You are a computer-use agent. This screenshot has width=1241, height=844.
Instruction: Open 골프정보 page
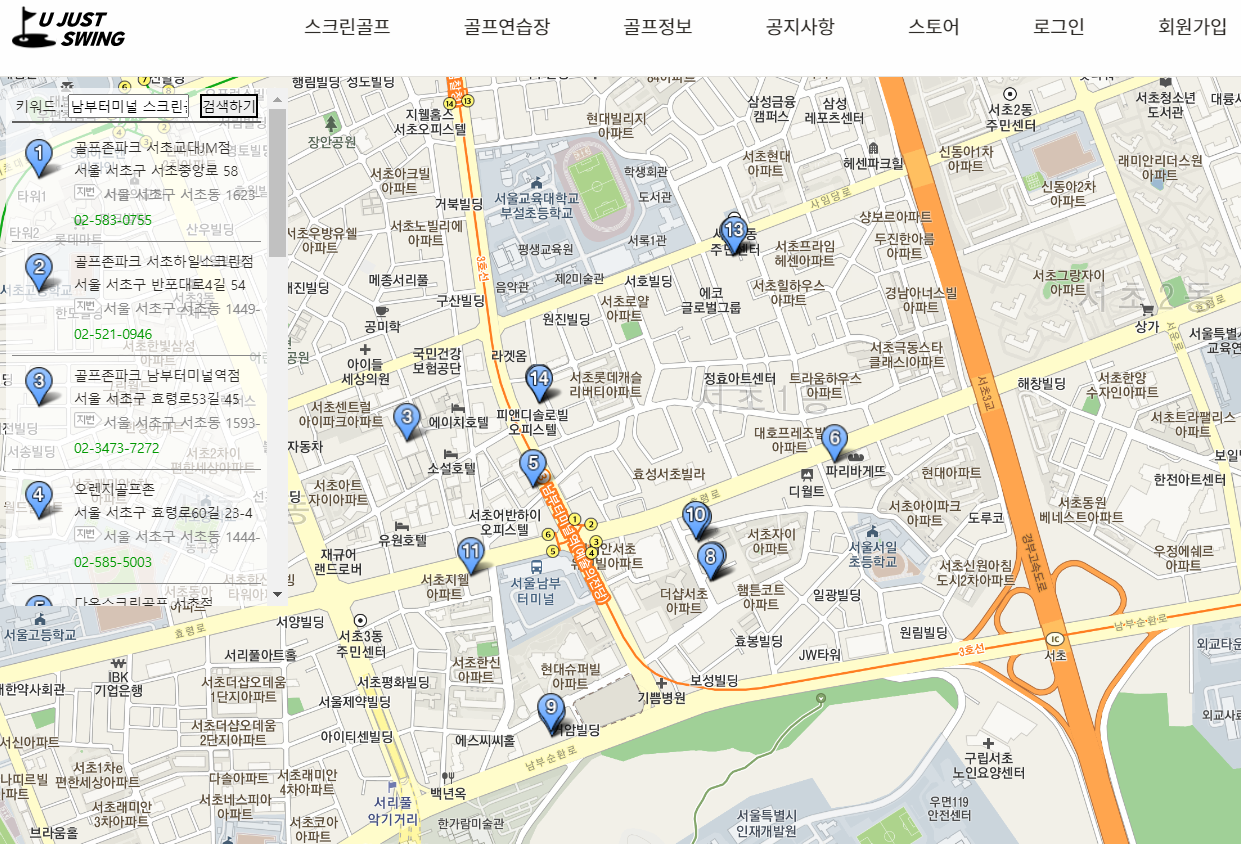pyautogui.click(x=657, y=27)
